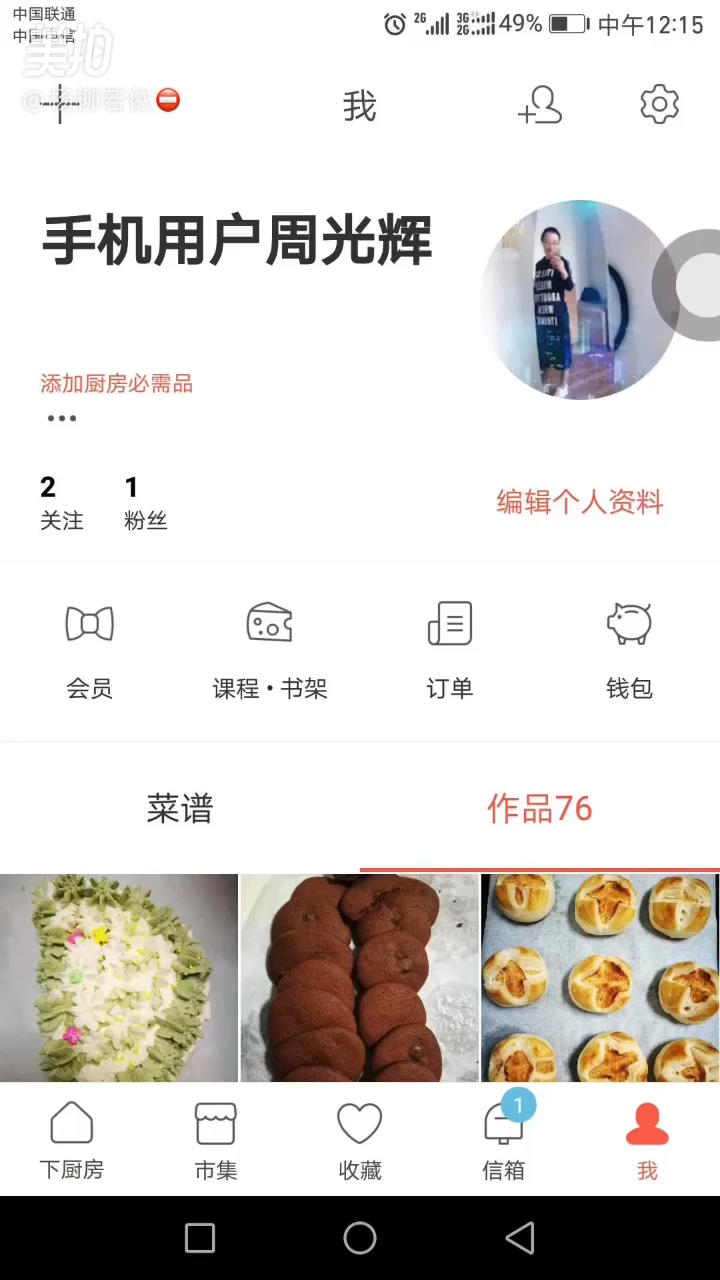Screen dimensions: 720x1280
Task: Open the 会员 membership page
Action: click(89, 650)
